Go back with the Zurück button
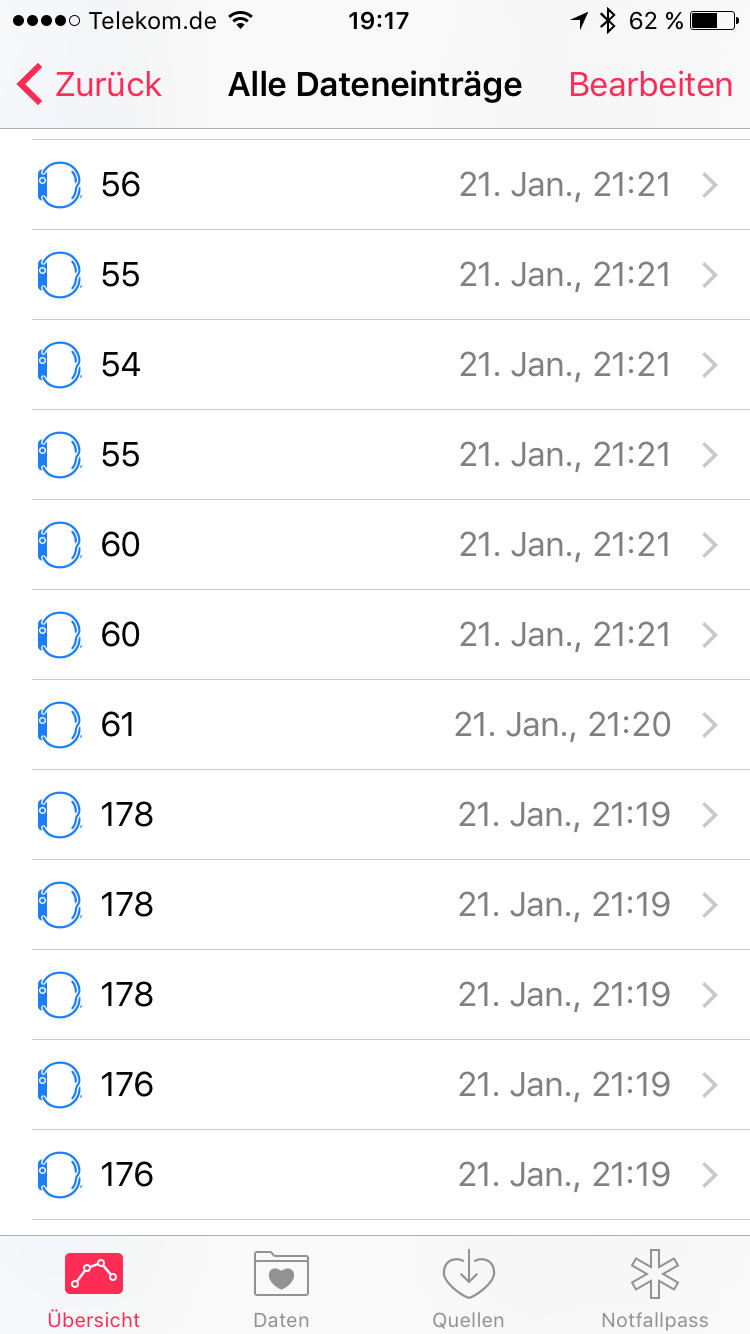 (90, 85)
